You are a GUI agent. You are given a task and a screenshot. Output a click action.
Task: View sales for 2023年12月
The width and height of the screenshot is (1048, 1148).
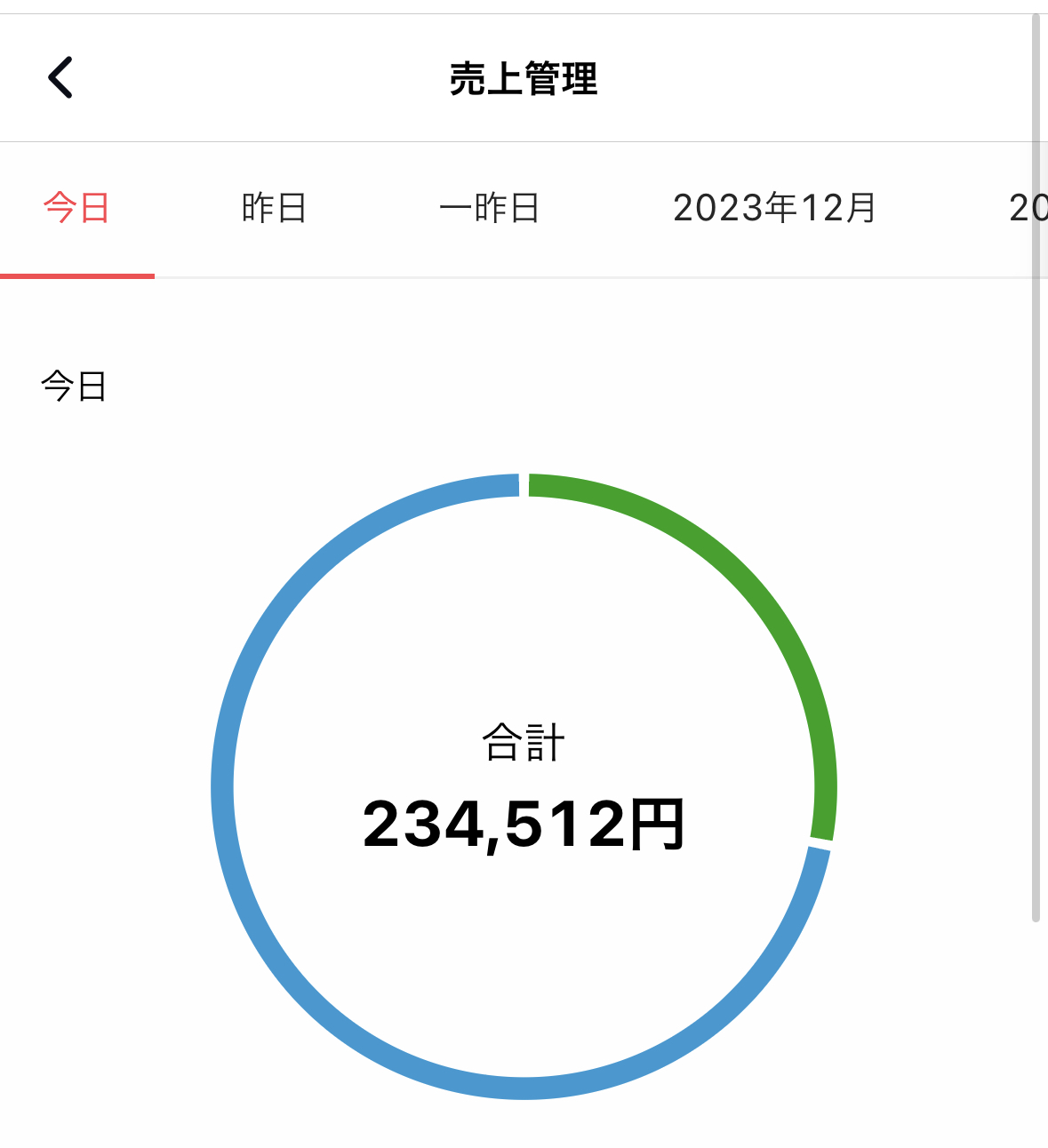pyautogui.click(x=774, y=209)
